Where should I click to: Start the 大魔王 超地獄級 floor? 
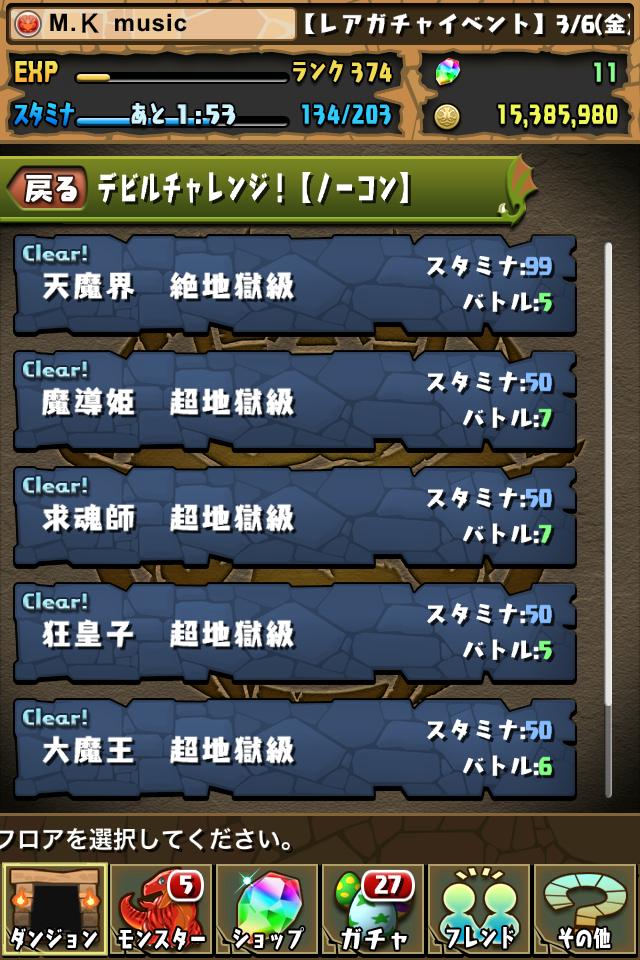coord(294,749)
